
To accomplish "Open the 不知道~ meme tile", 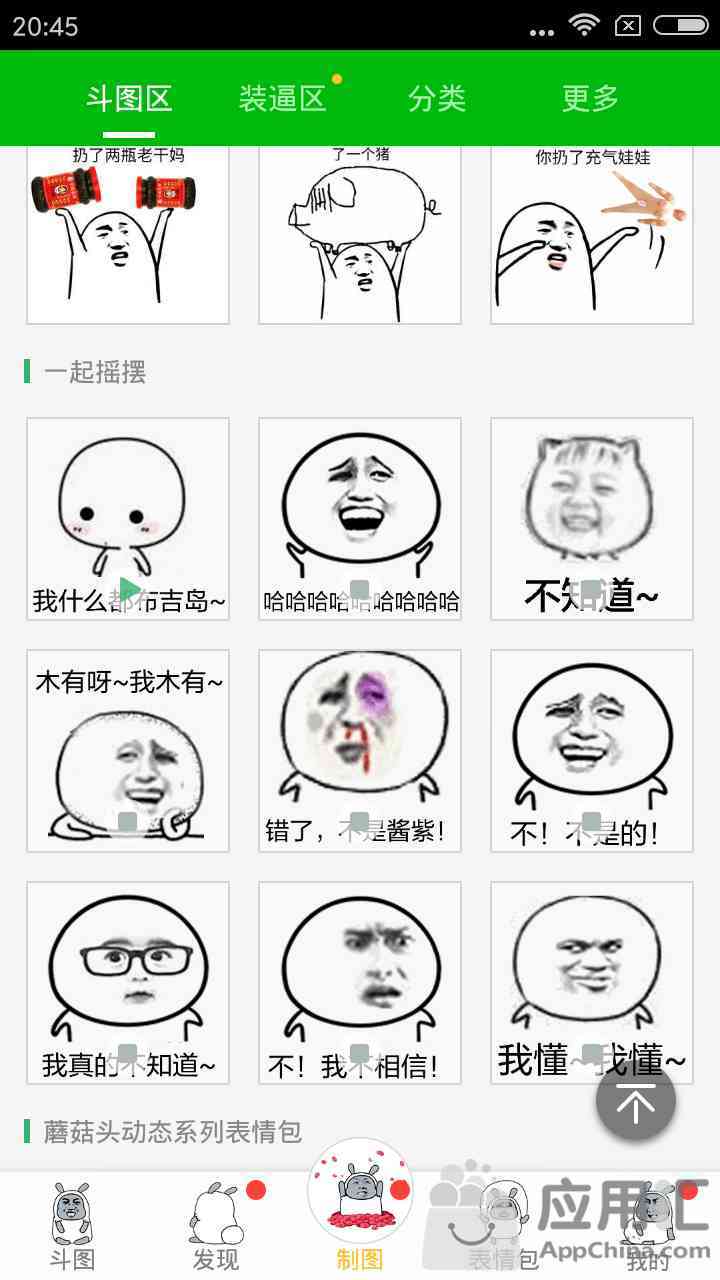I will click(x=592, y=519).
